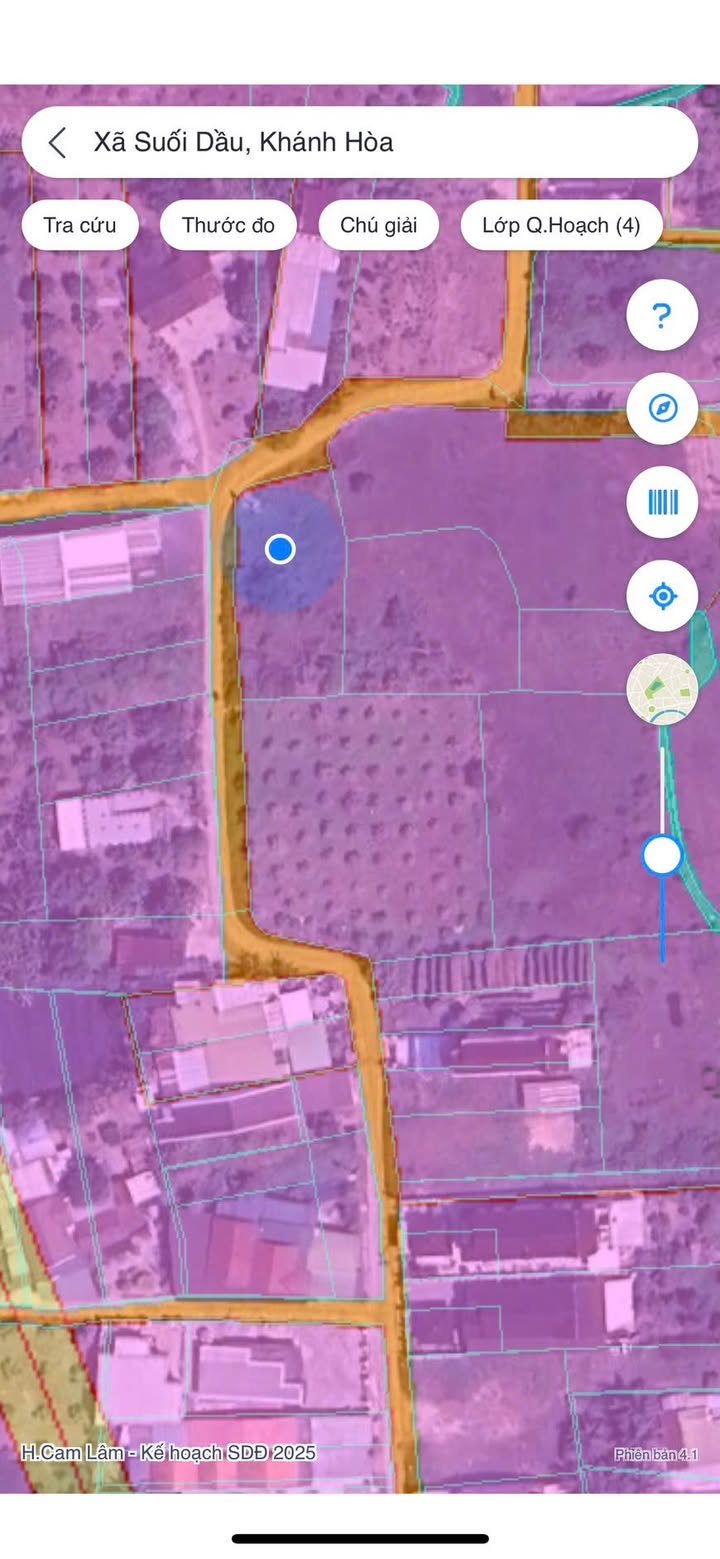Center map on my current location
The image size is (720, 1559).
point(662,596)
